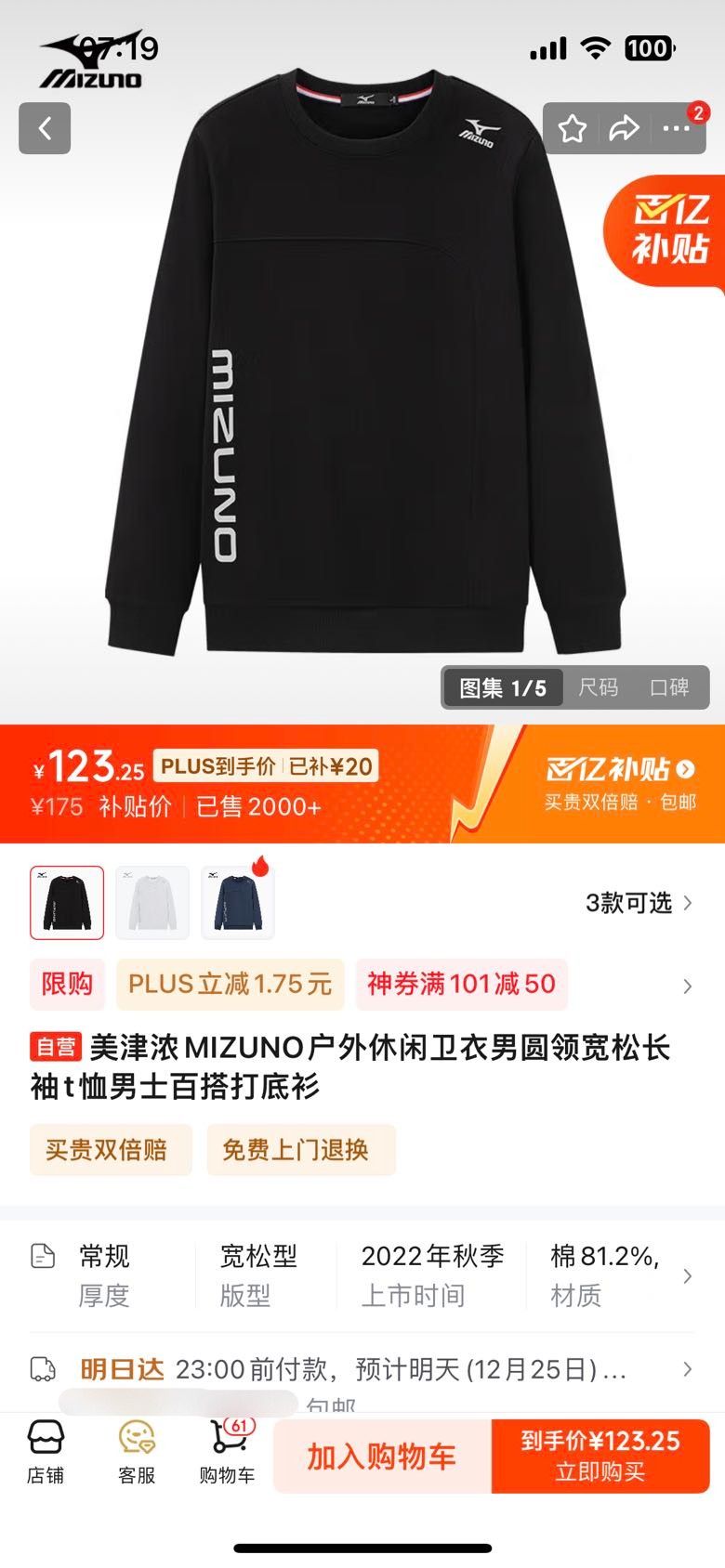Open the 店铺 store page
725x1568 pixels.
pyautogui.click(x=46, y=1454)
